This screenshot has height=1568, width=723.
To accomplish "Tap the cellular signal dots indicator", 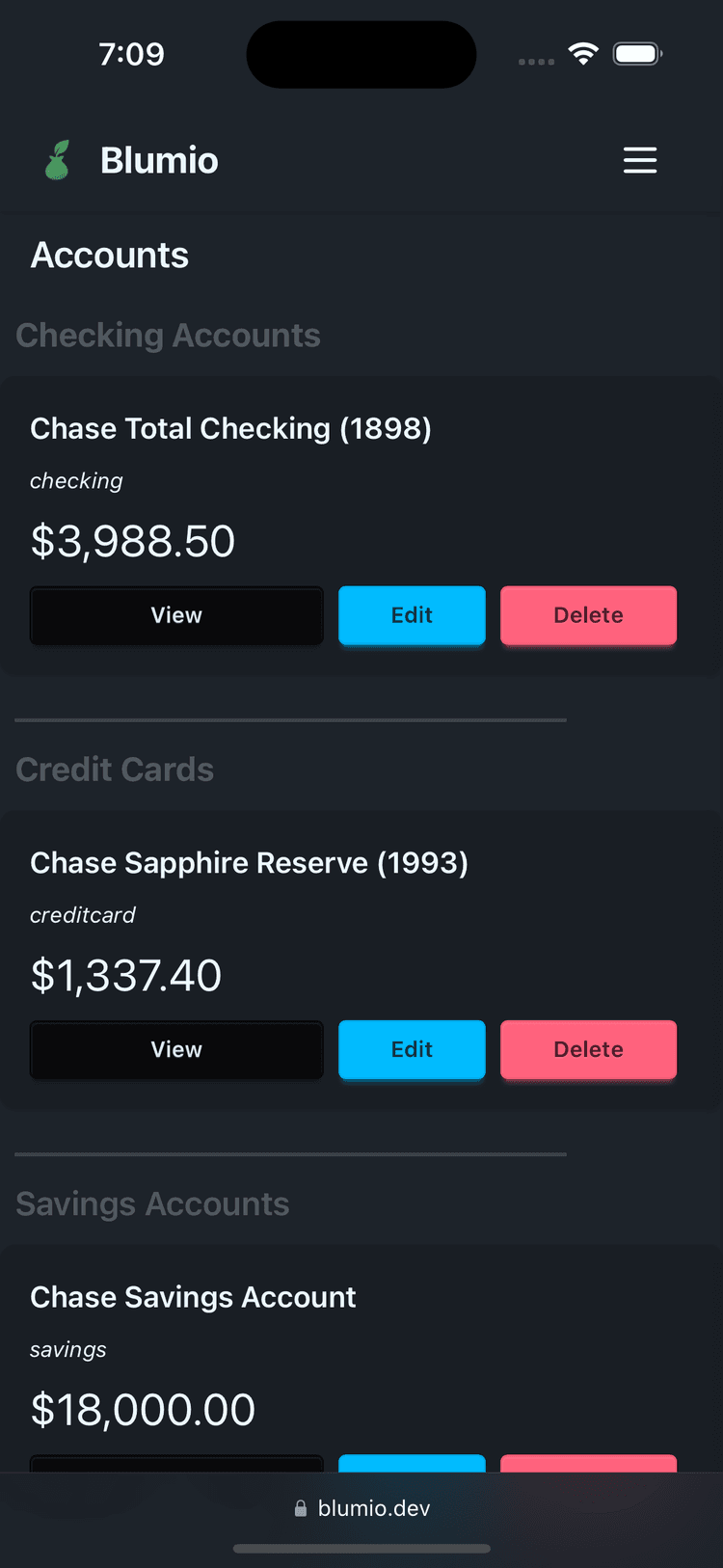I will [x=536, y=61].
